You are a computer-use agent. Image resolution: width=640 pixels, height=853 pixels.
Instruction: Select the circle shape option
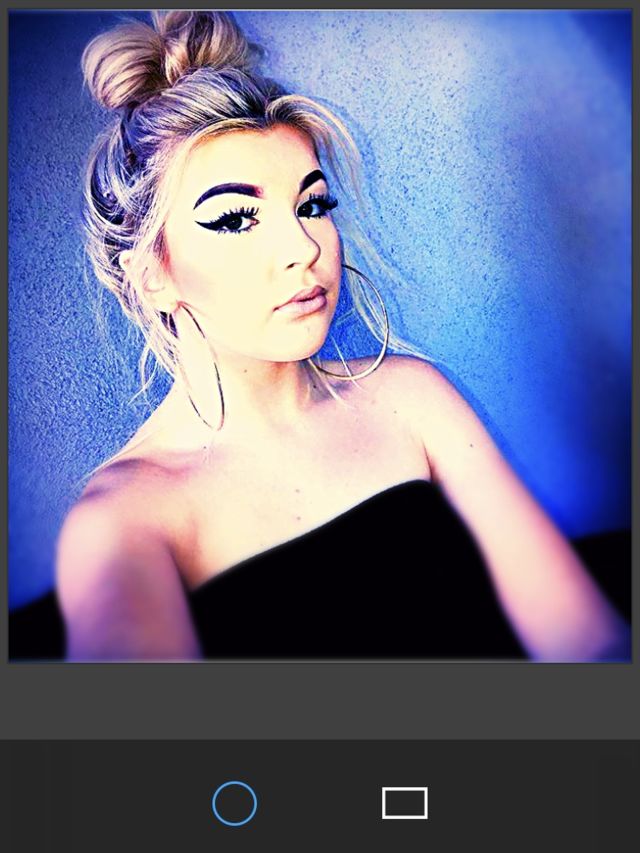click(235, 803)
